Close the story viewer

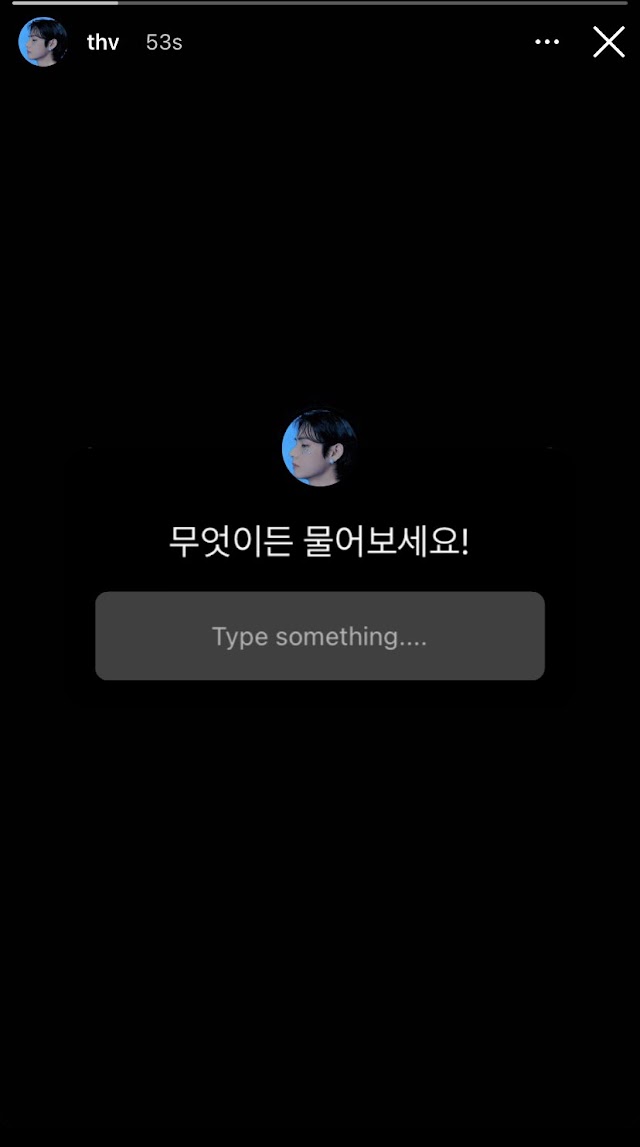coord(608,42)
